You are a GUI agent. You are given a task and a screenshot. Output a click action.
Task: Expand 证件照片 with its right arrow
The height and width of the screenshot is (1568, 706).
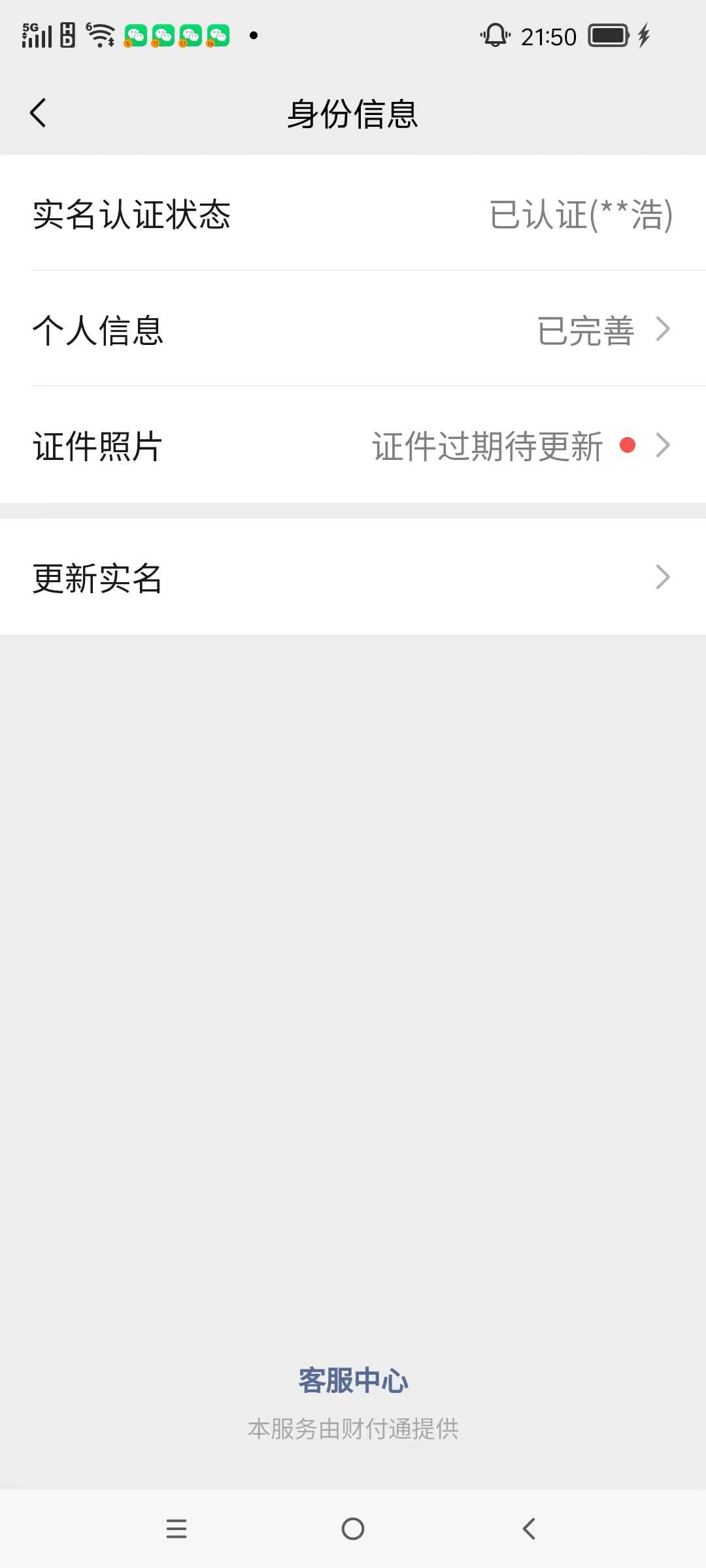click(664, 446)
